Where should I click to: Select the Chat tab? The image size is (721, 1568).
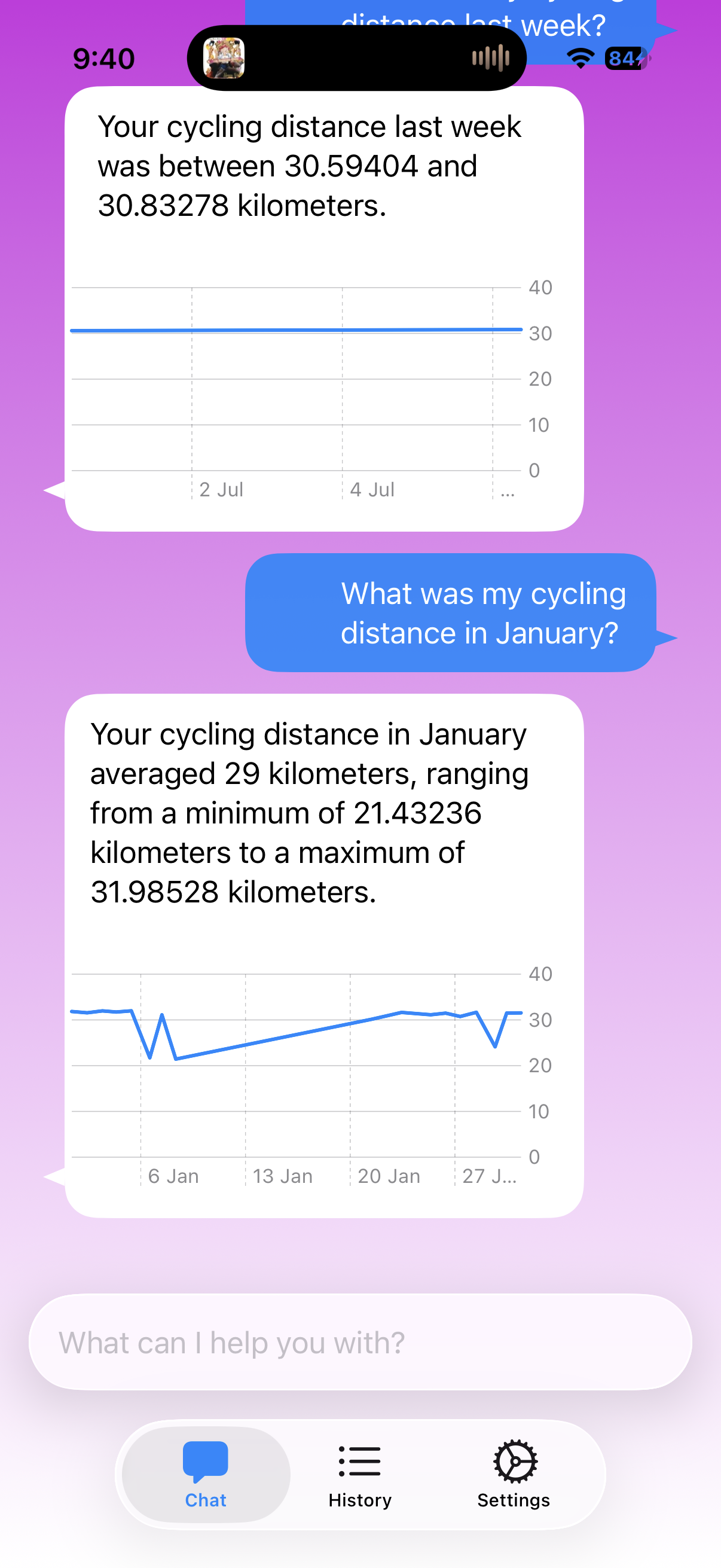pos(206,1475)
